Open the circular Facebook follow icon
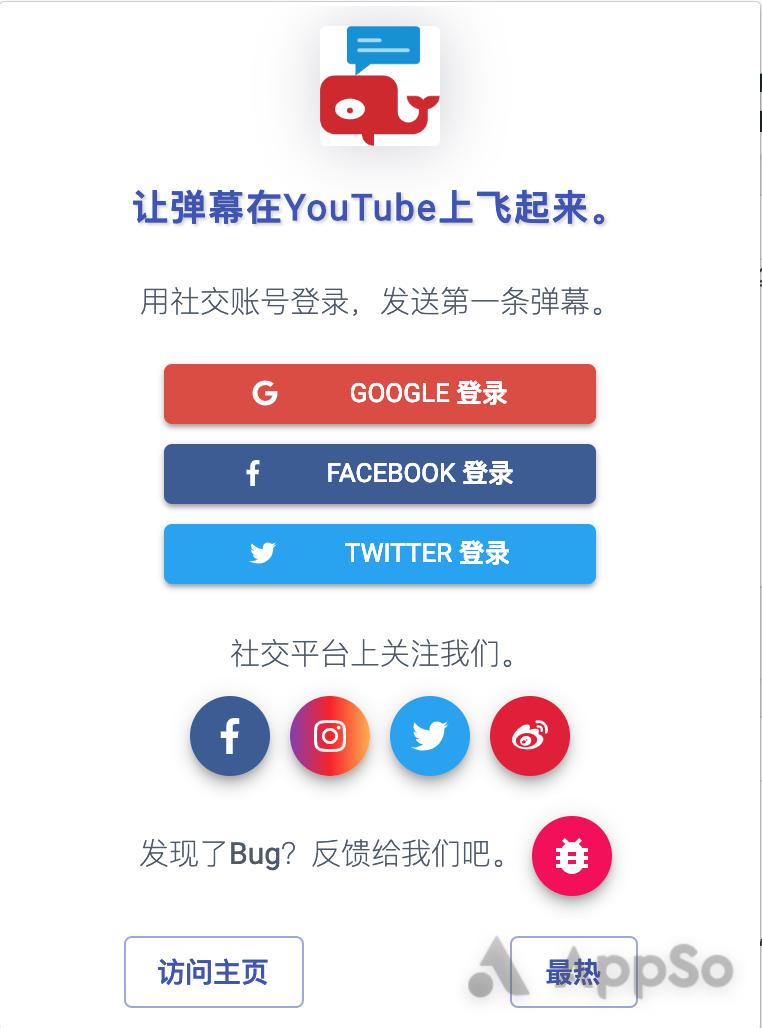Image resolution: width=762 pixels, height=1028 pixels. point(230,736)
